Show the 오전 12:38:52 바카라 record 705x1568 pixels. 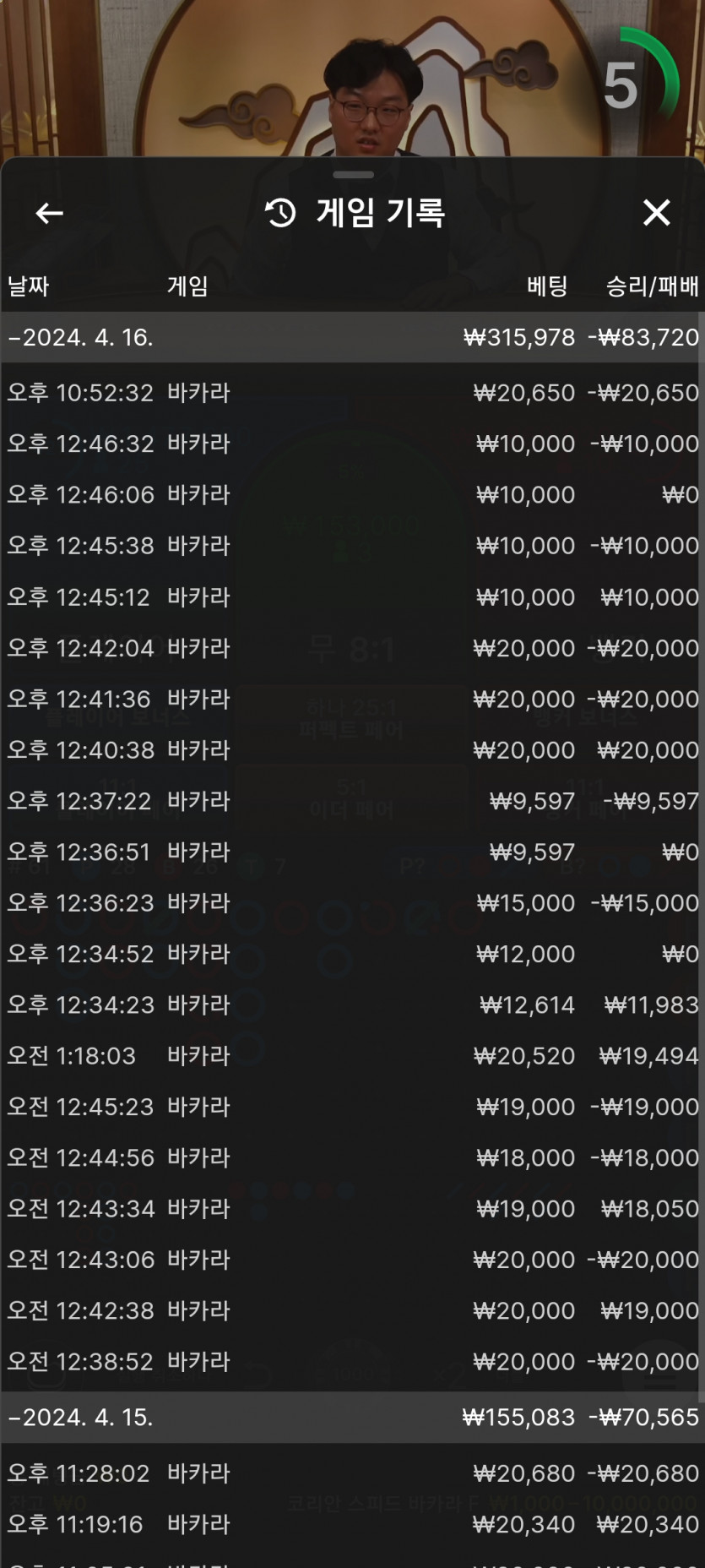coord(352,1362)
